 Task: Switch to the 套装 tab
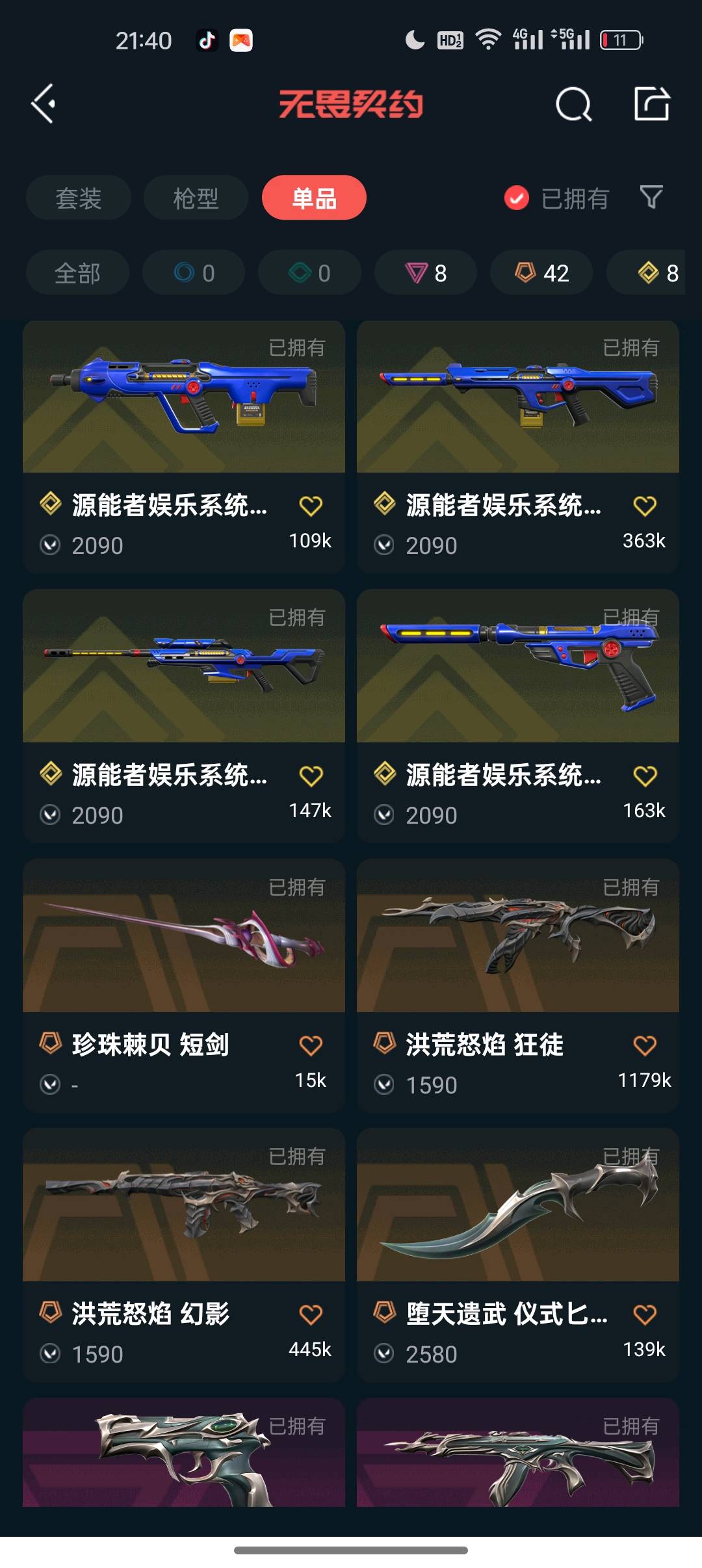(78, 198)
